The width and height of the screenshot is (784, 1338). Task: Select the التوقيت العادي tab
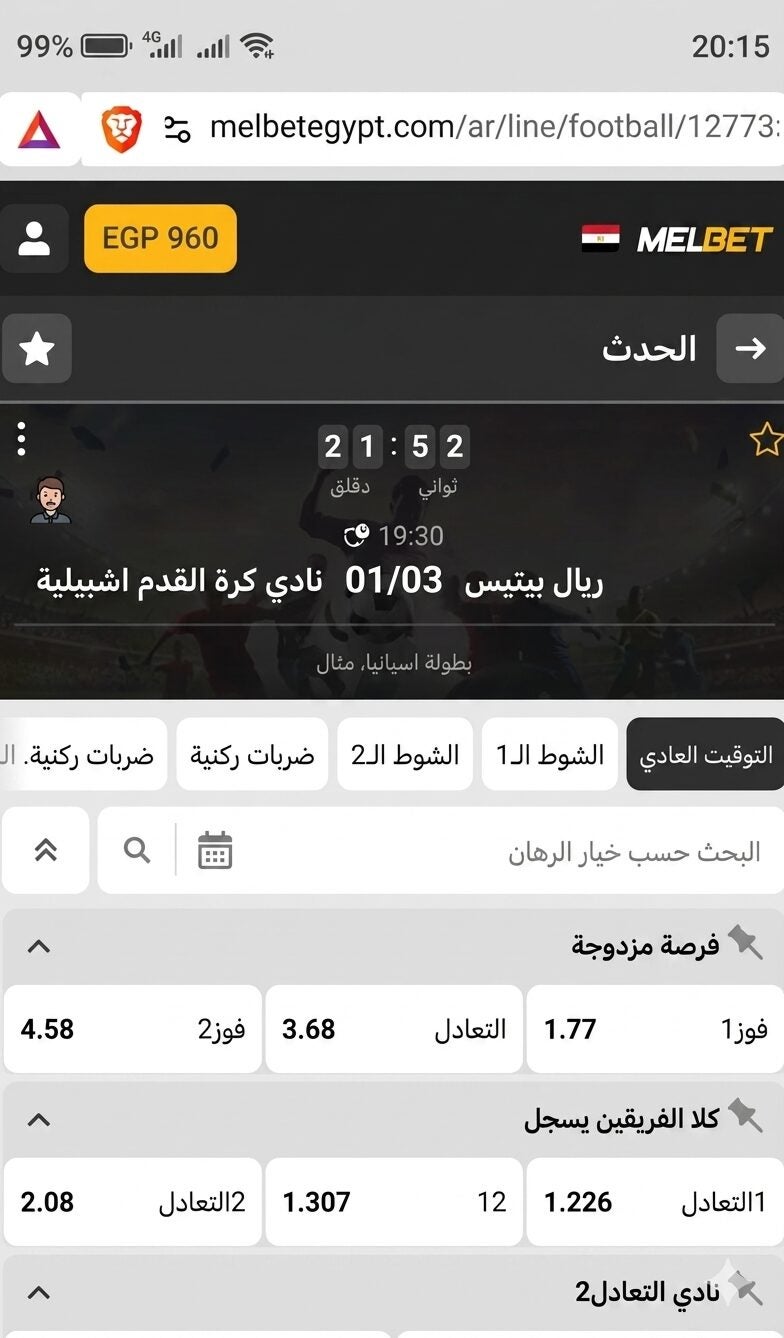coord(706,754)
